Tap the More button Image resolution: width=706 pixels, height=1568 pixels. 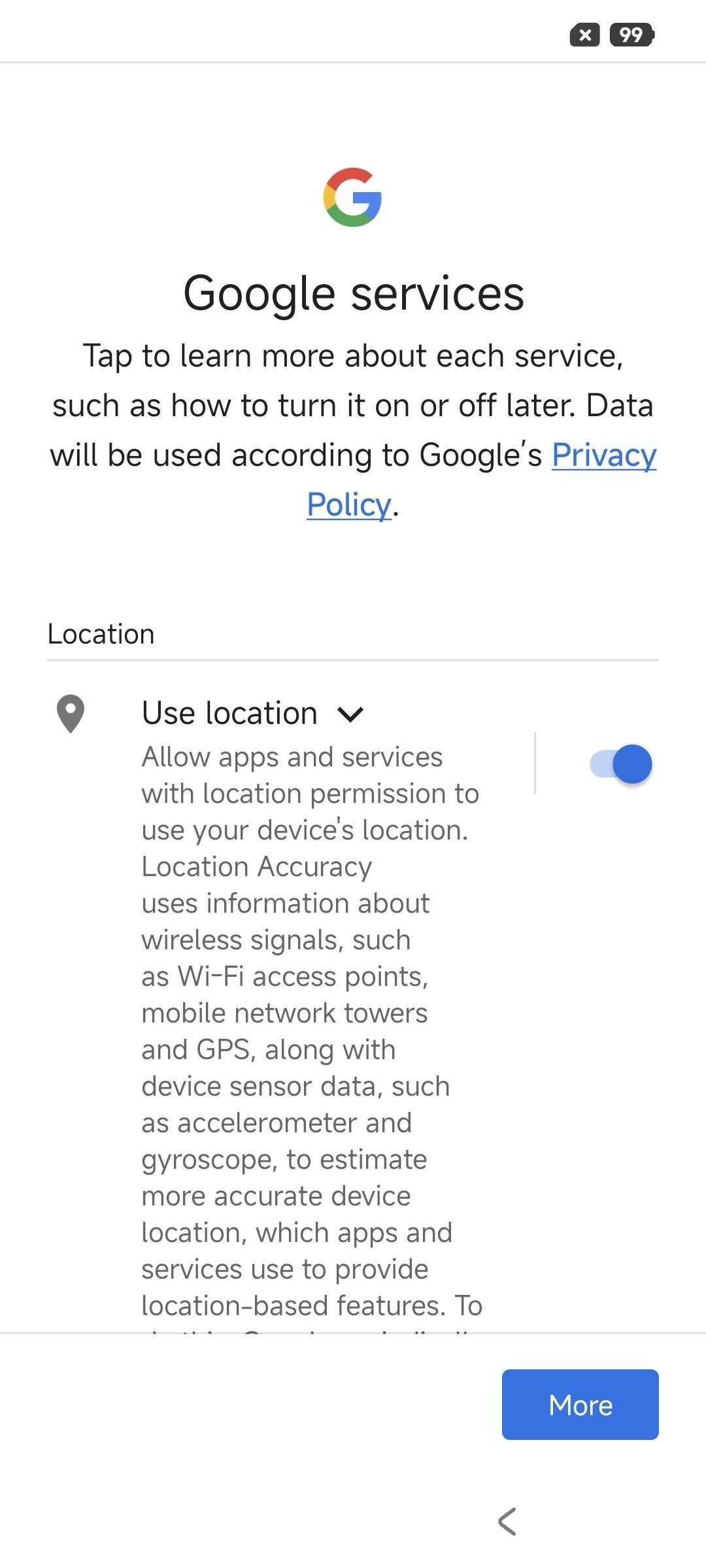tap(580, 1404)
